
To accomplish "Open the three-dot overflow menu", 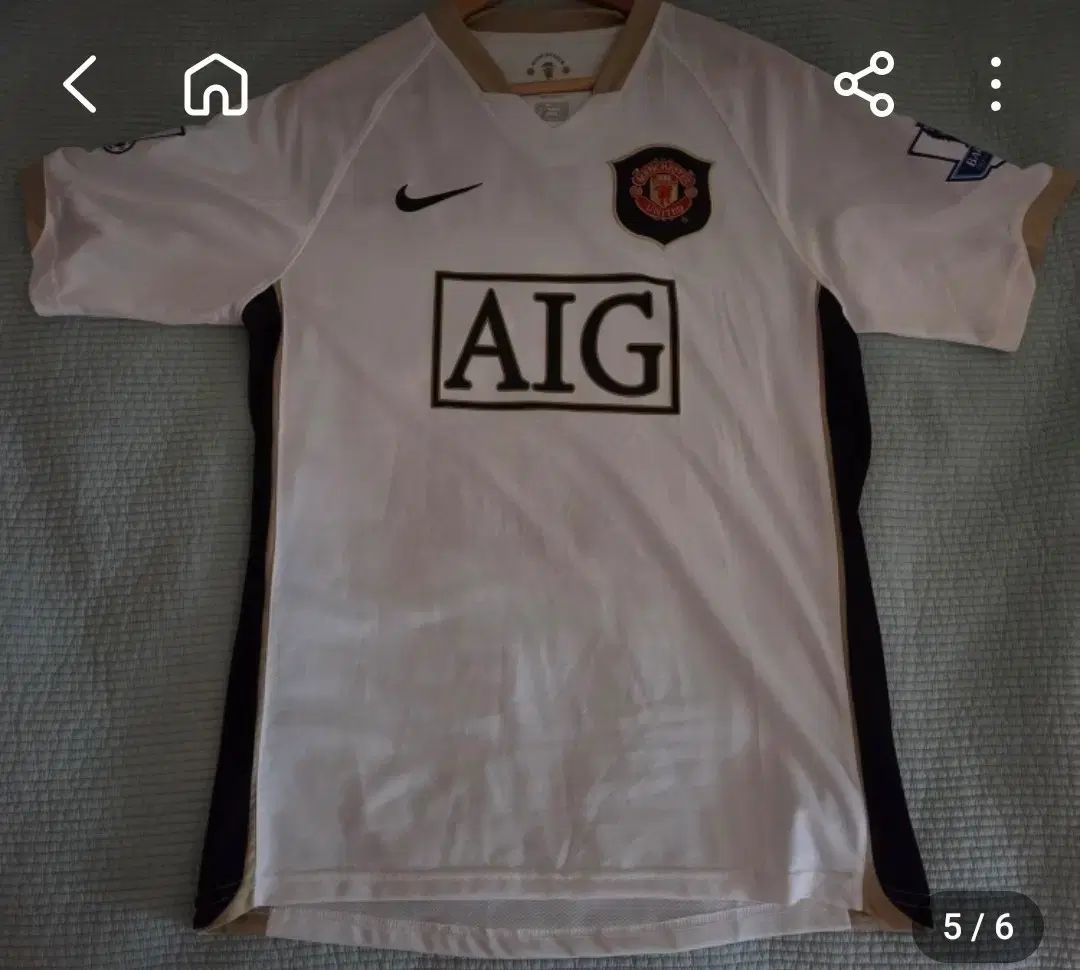I will pos(995,84).
